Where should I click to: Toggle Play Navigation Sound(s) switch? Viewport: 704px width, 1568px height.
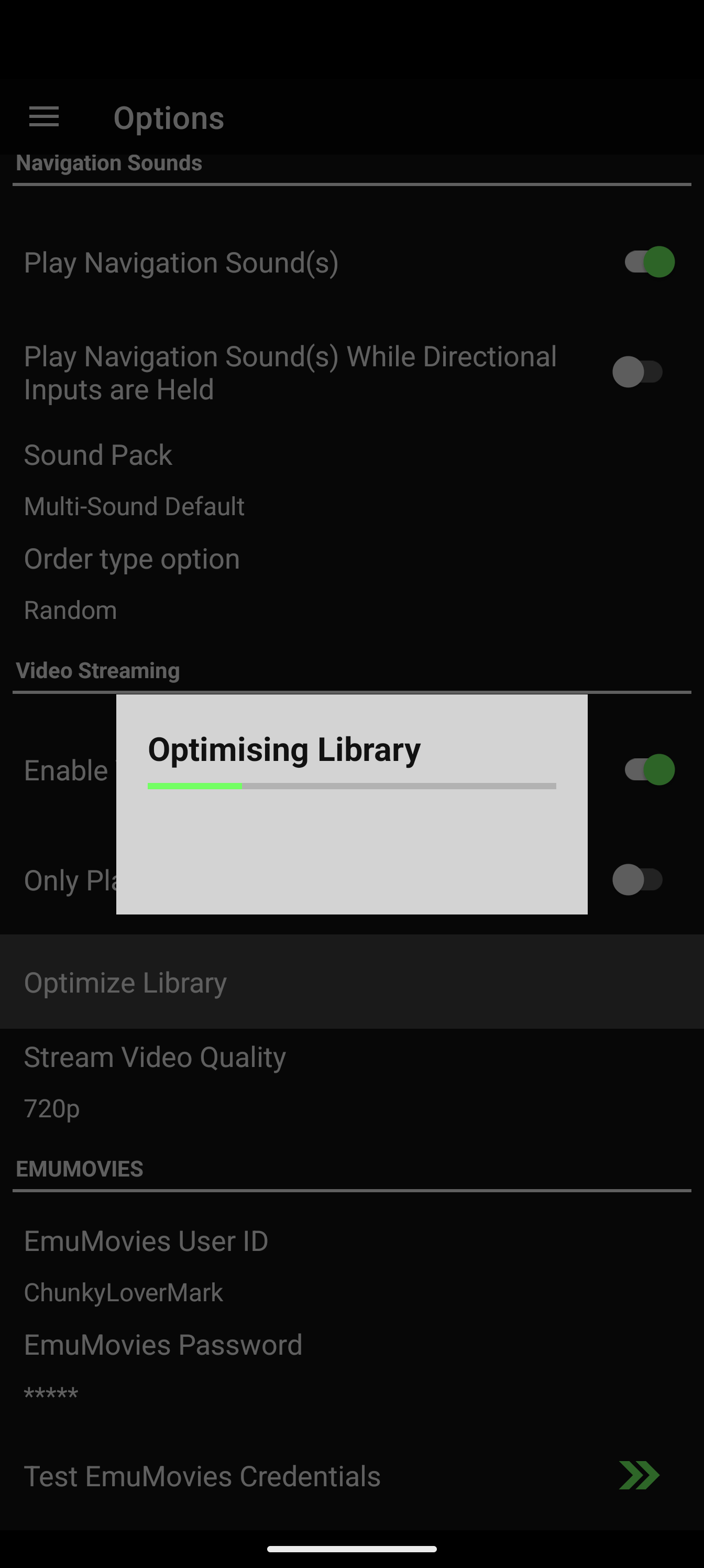(x=649, y=263)
